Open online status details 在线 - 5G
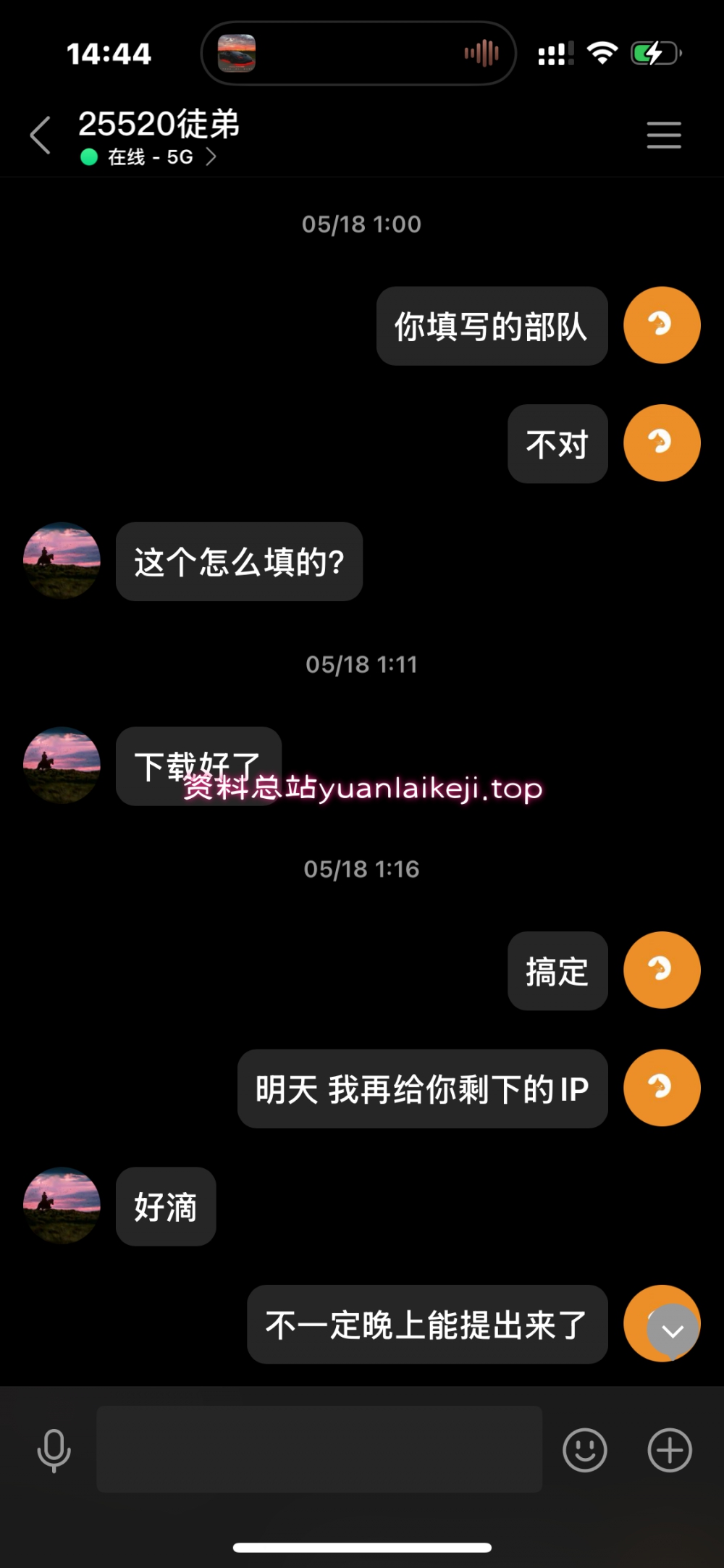This screenshot has width=724, height=1568. (x=148, y=157)
